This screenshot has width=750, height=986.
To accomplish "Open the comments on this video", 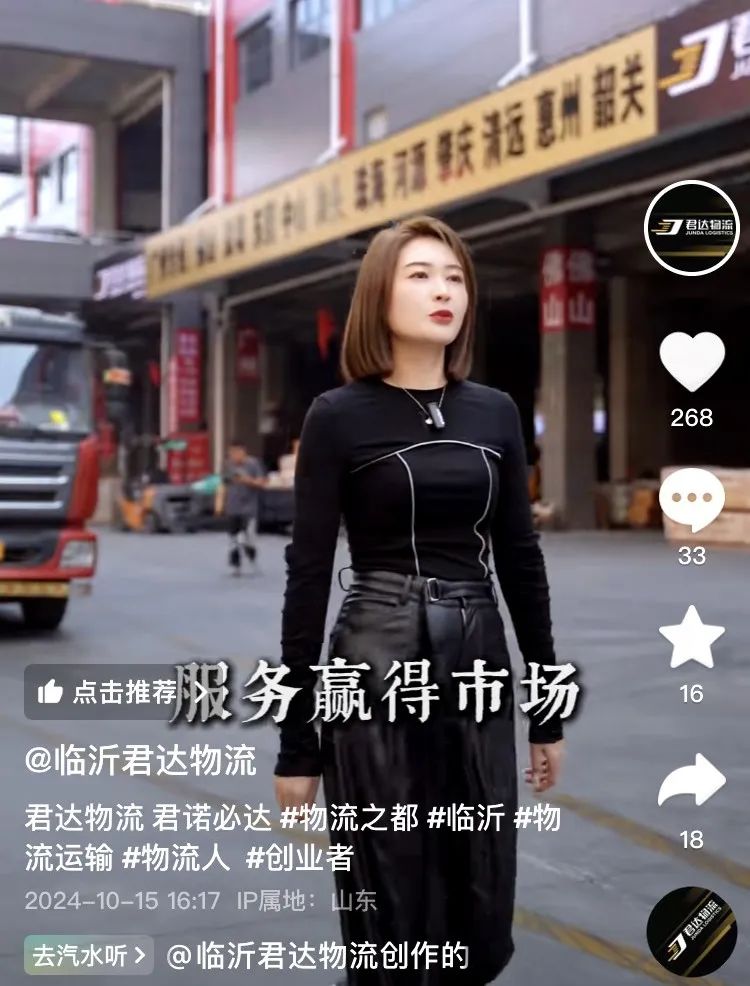I will click(x=692, y=500).
